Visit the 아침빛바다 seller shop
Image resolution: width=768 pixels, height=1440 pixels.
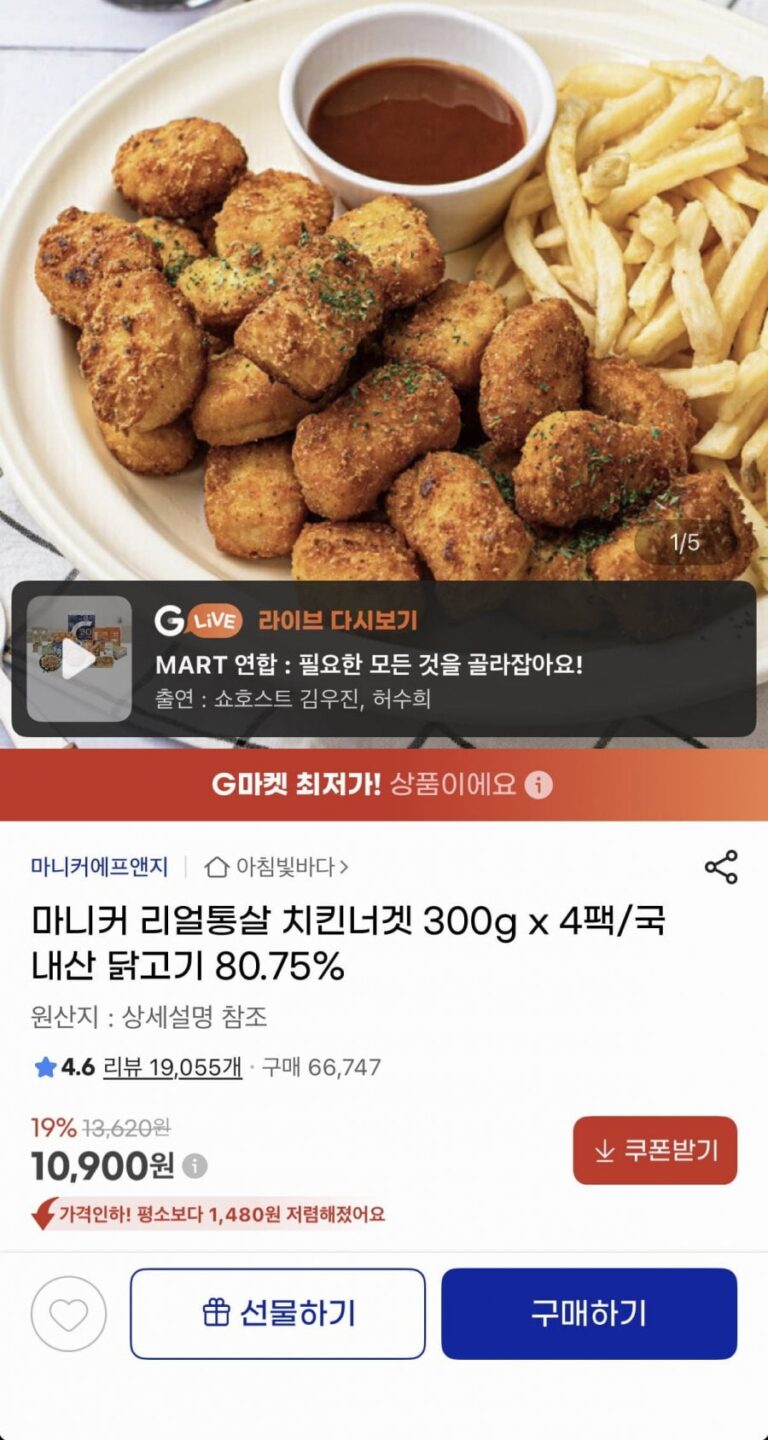277,867
